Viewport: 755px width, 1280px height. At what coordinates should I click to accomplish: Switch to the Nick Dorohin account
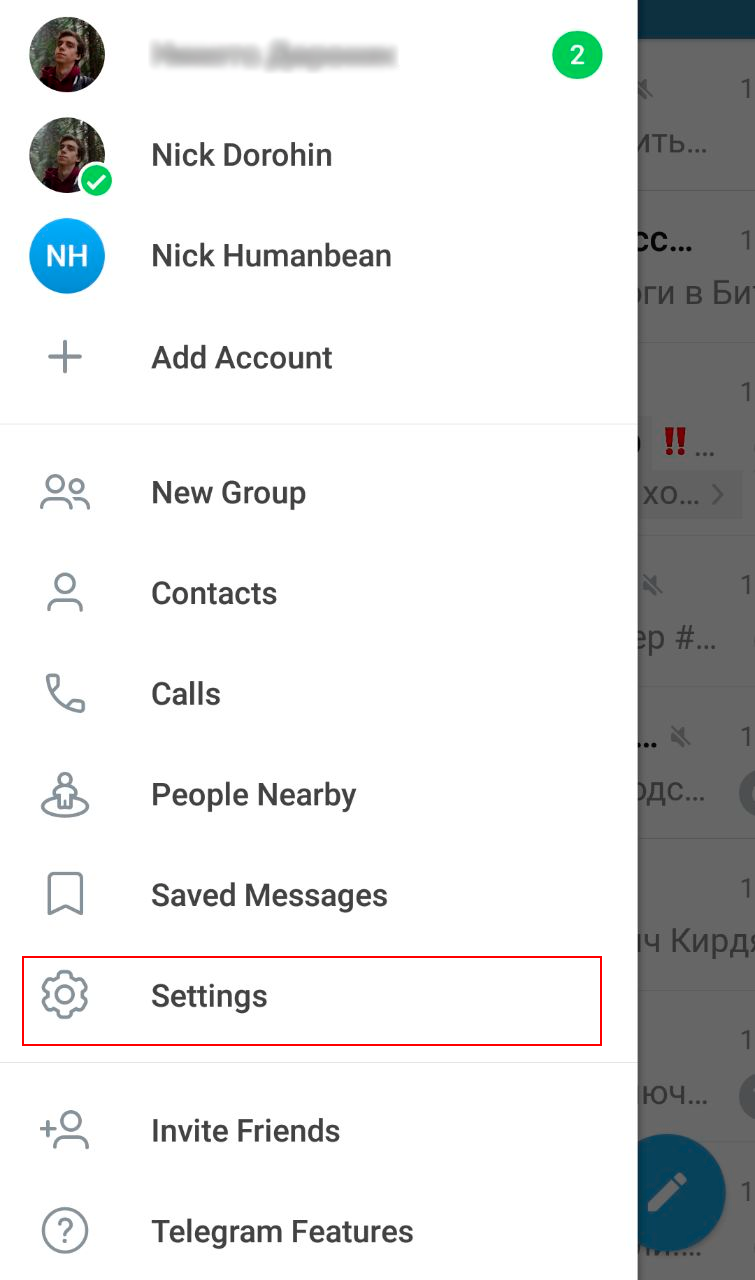pos(241,156)
